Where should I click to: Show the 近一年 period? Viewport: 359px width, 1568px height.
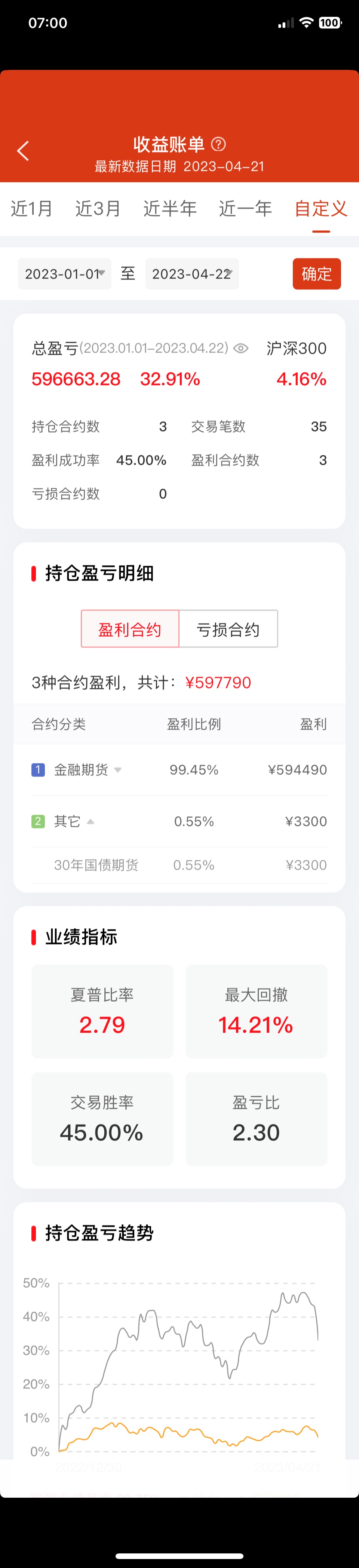pyautogui.click(x=245, y=209)
